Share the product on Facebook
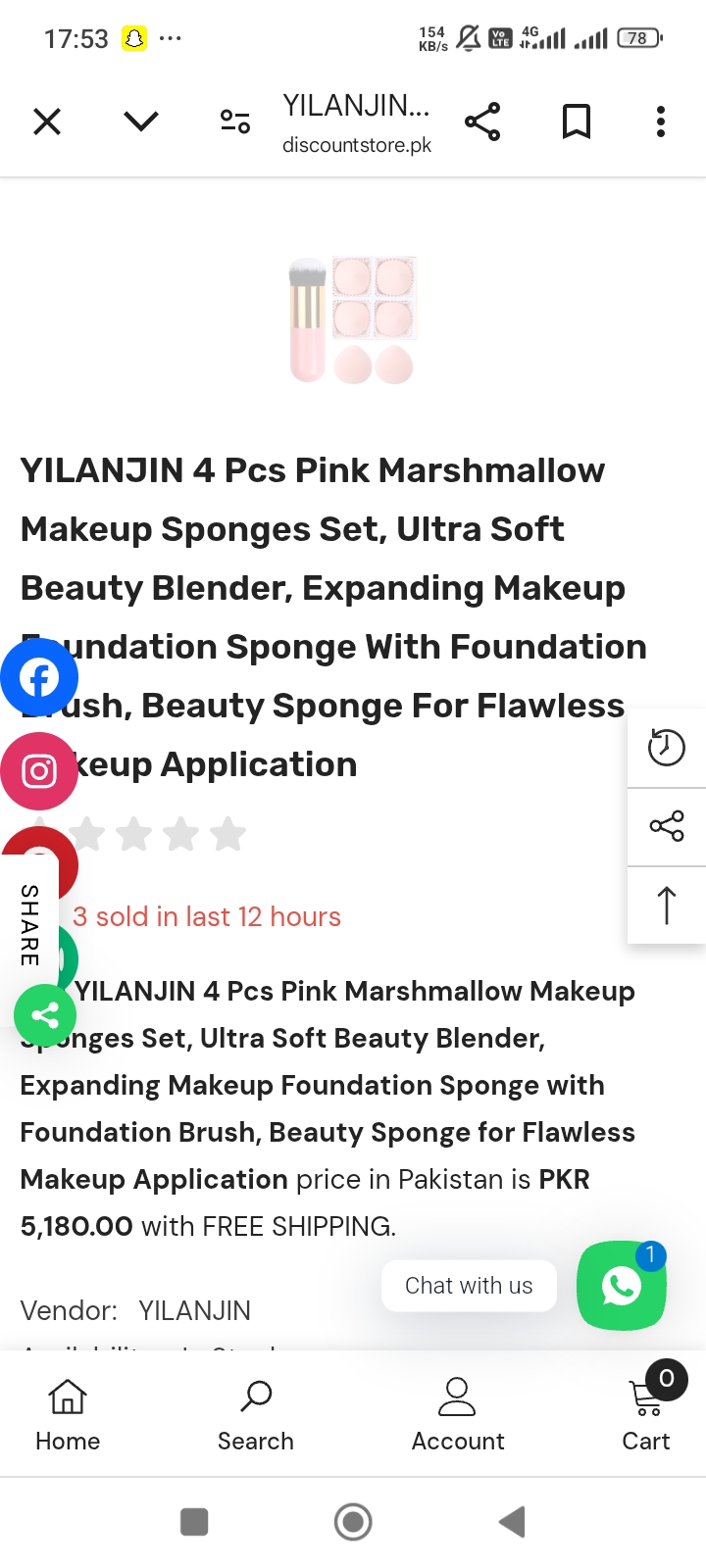This screenshot has width=706, height=1568. (39, 677)
